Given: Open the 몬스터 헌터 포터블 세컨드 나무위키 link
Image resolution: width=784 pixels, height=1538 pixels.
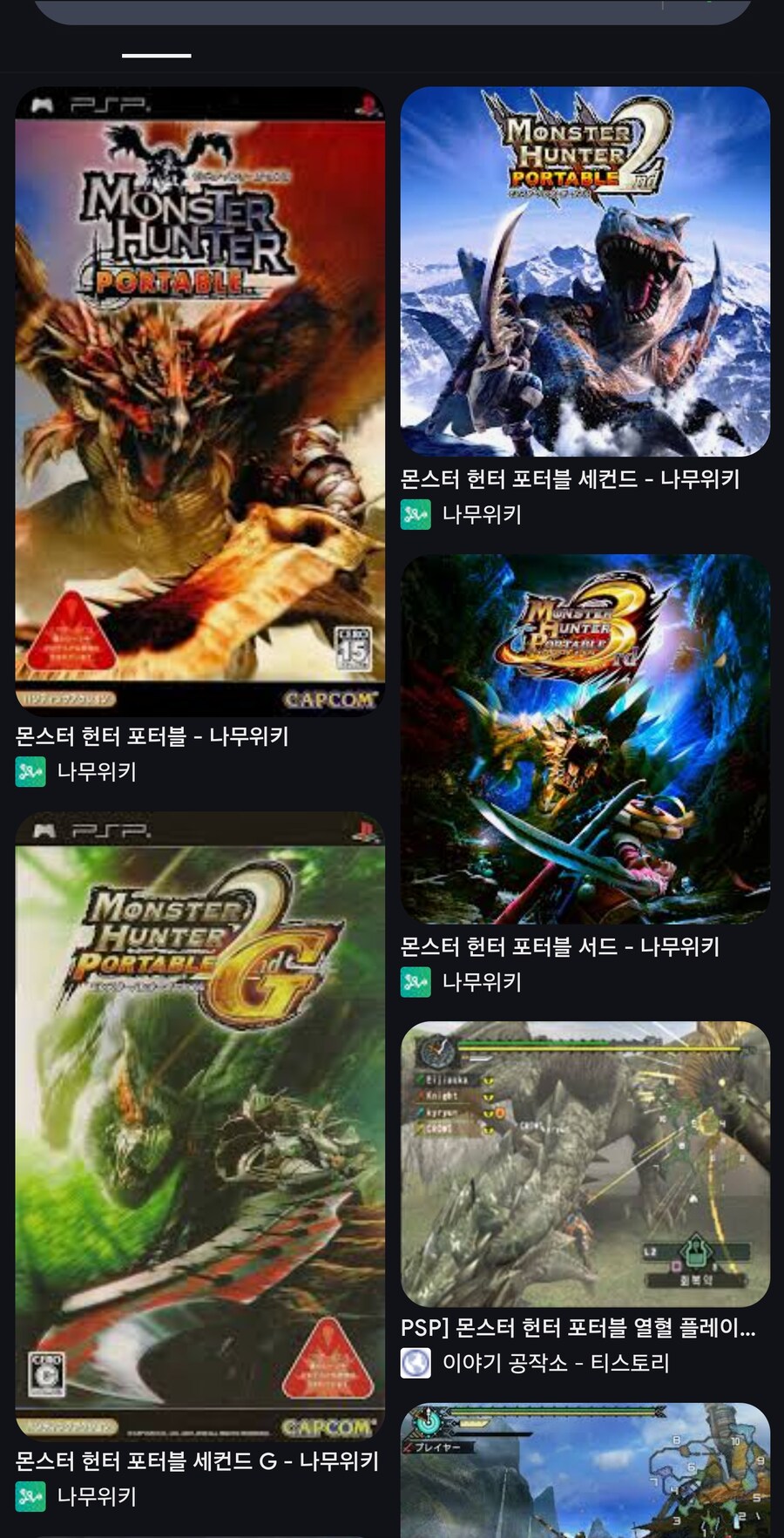Looking at the screenshot, I should tap(576, 479).
